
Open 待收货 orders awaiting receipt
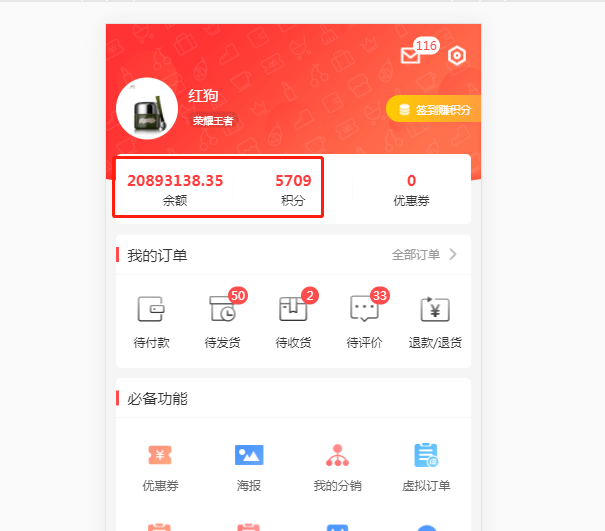point(293,321)
